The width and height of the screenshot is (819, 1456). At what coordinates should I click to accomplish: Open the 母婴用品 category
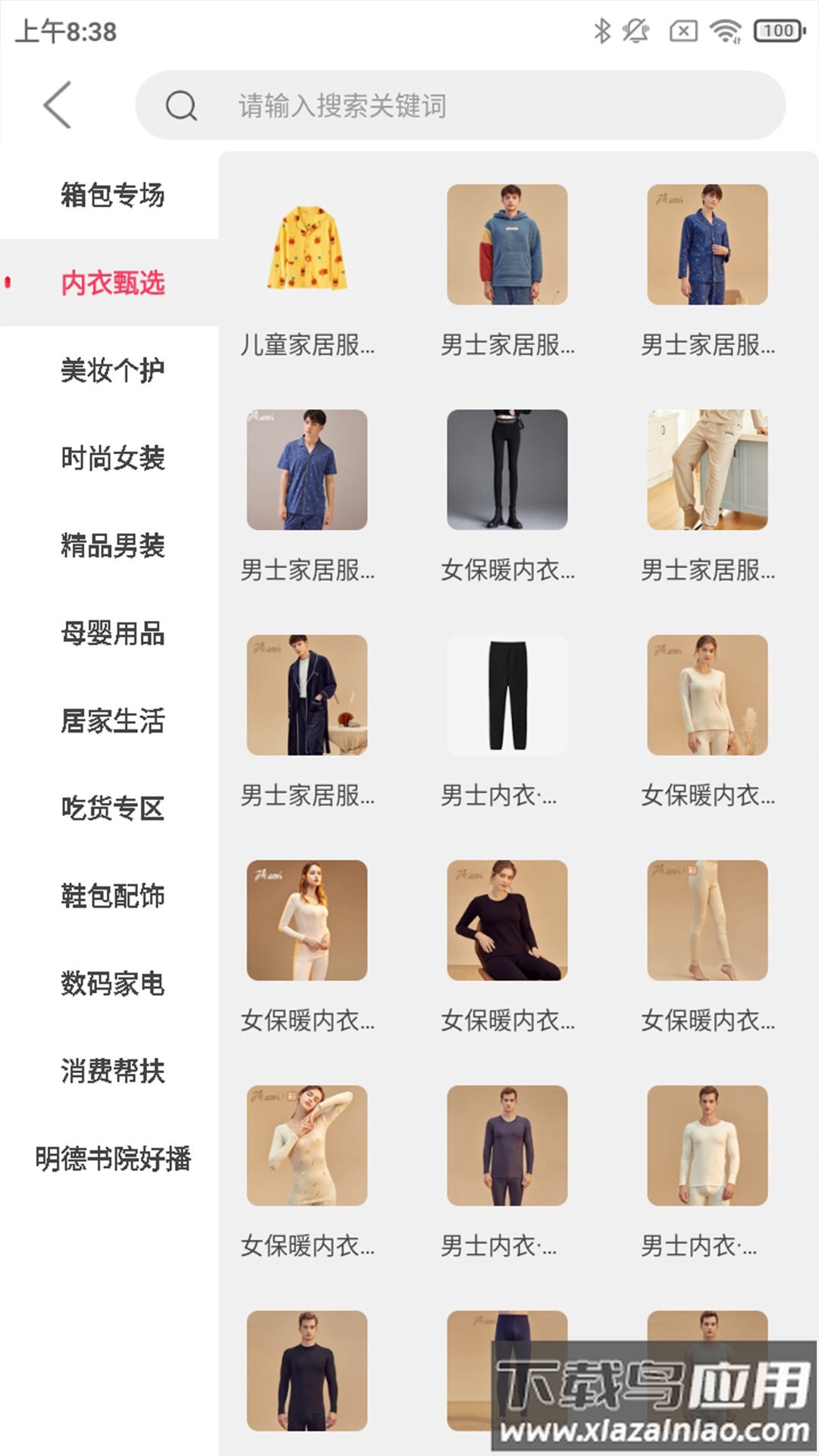(114, 635)
